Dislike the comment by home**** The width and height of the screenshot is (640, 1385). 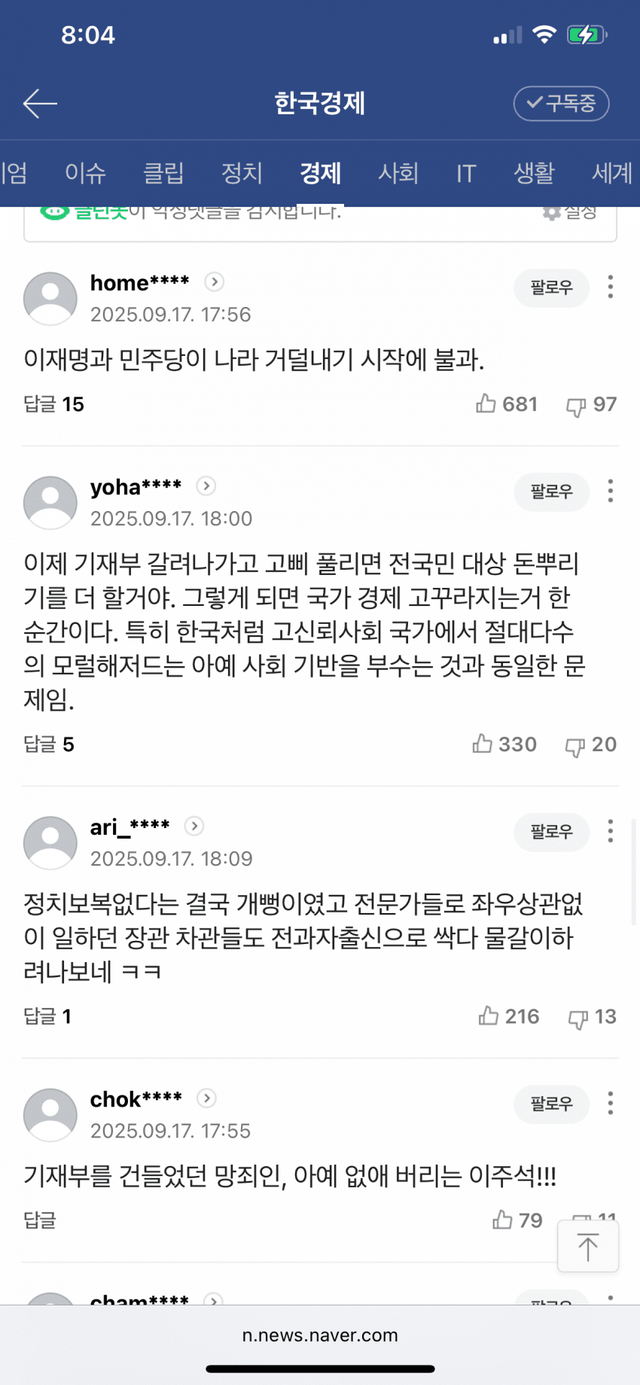point(591,404)
